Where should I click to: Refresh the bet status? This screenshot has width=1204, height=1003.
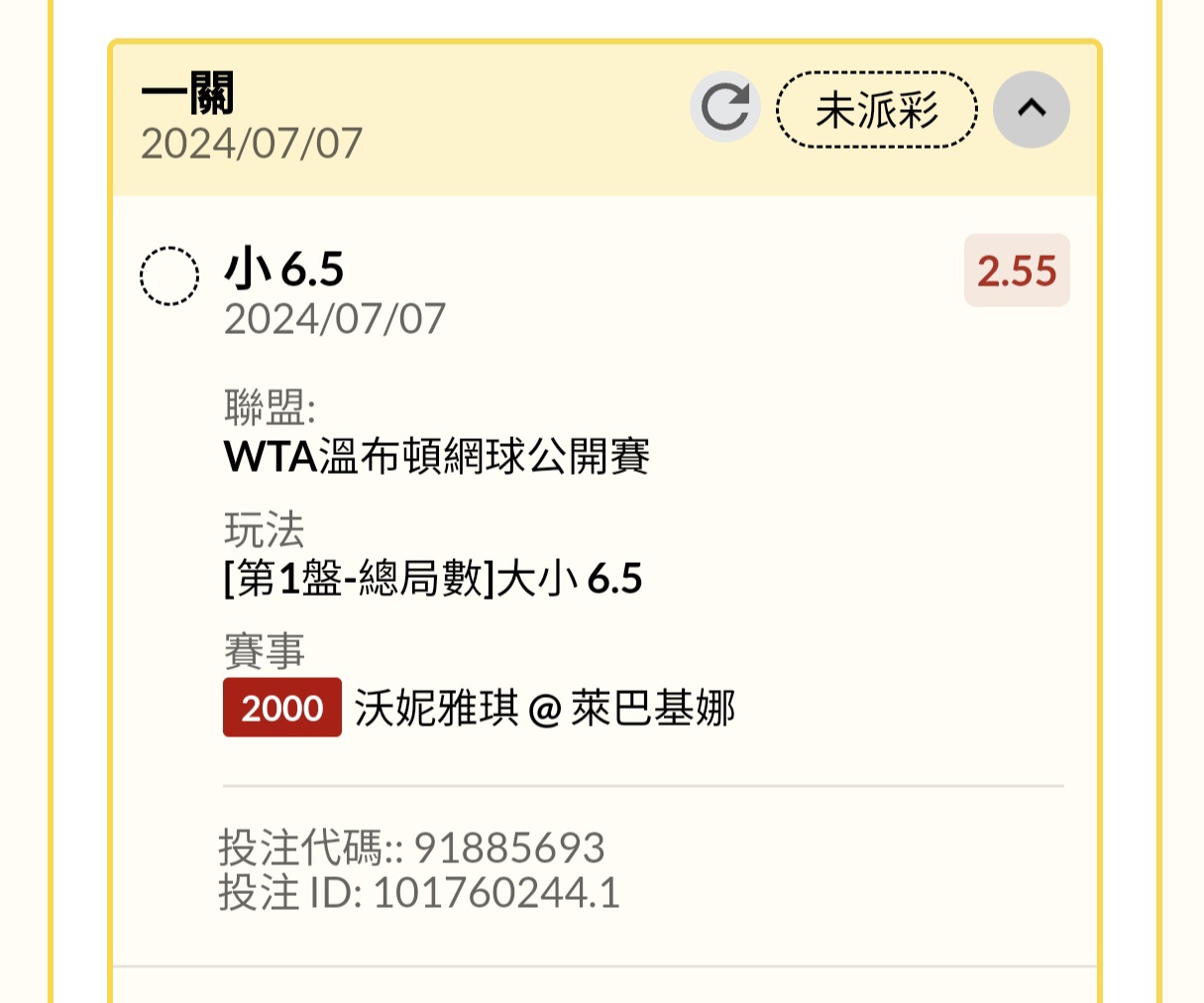click(725, 108)
